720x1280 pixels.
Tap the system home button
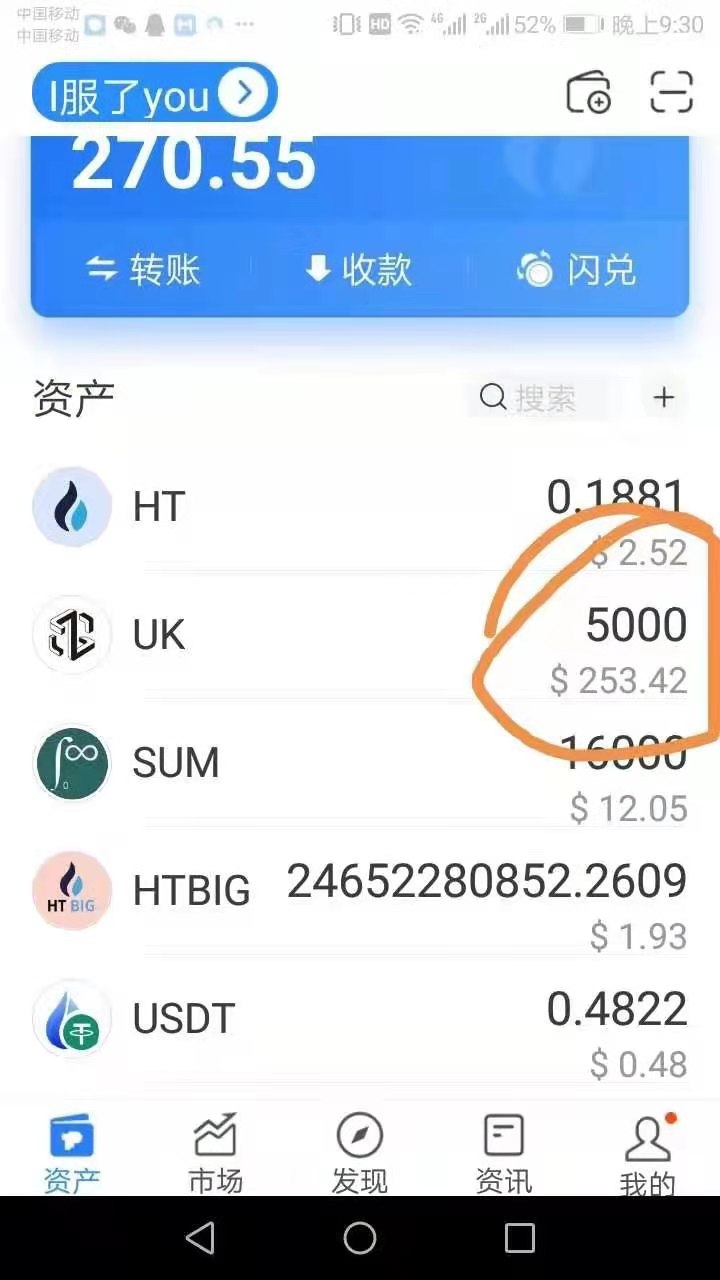360,1238
